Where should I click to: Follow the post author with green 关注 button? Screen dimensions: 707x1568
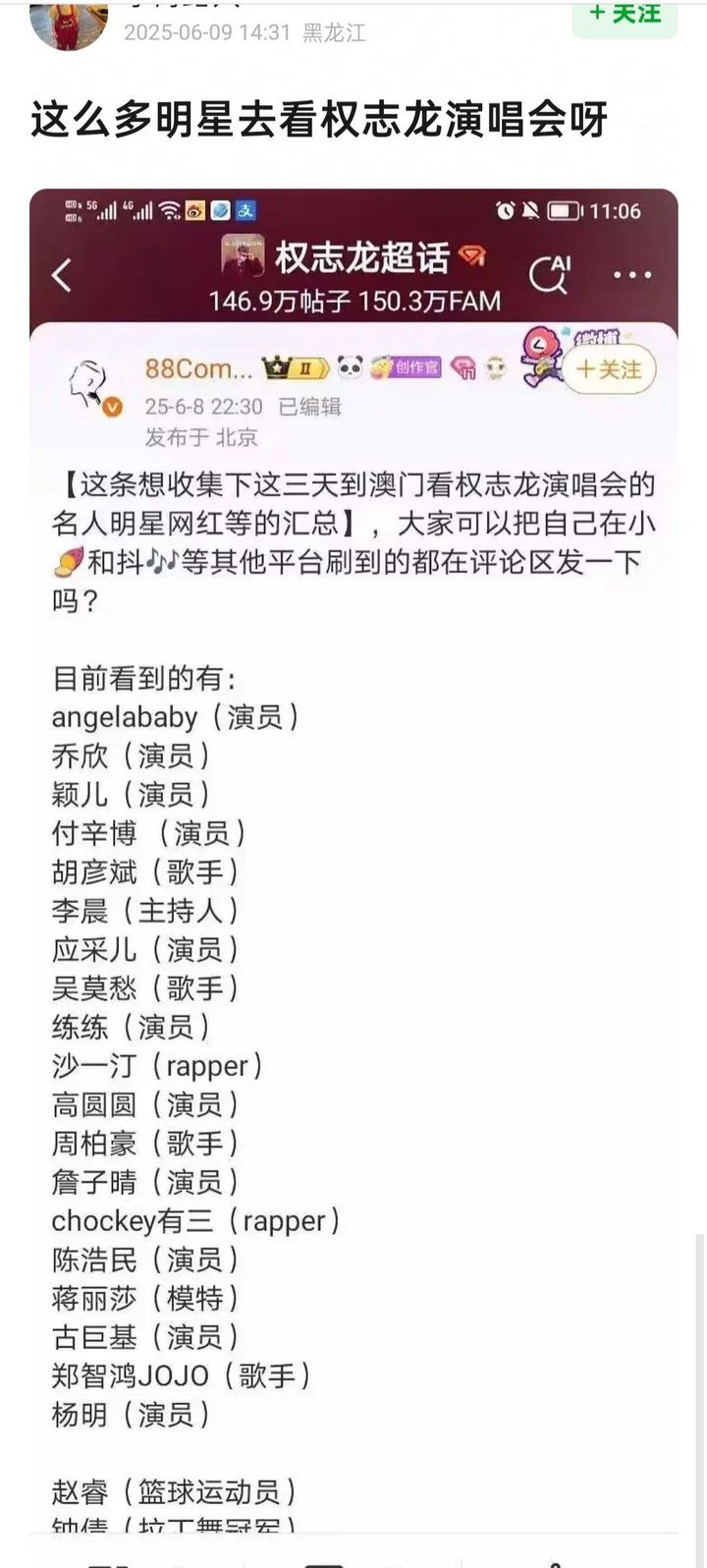click(x=625, y=17)
